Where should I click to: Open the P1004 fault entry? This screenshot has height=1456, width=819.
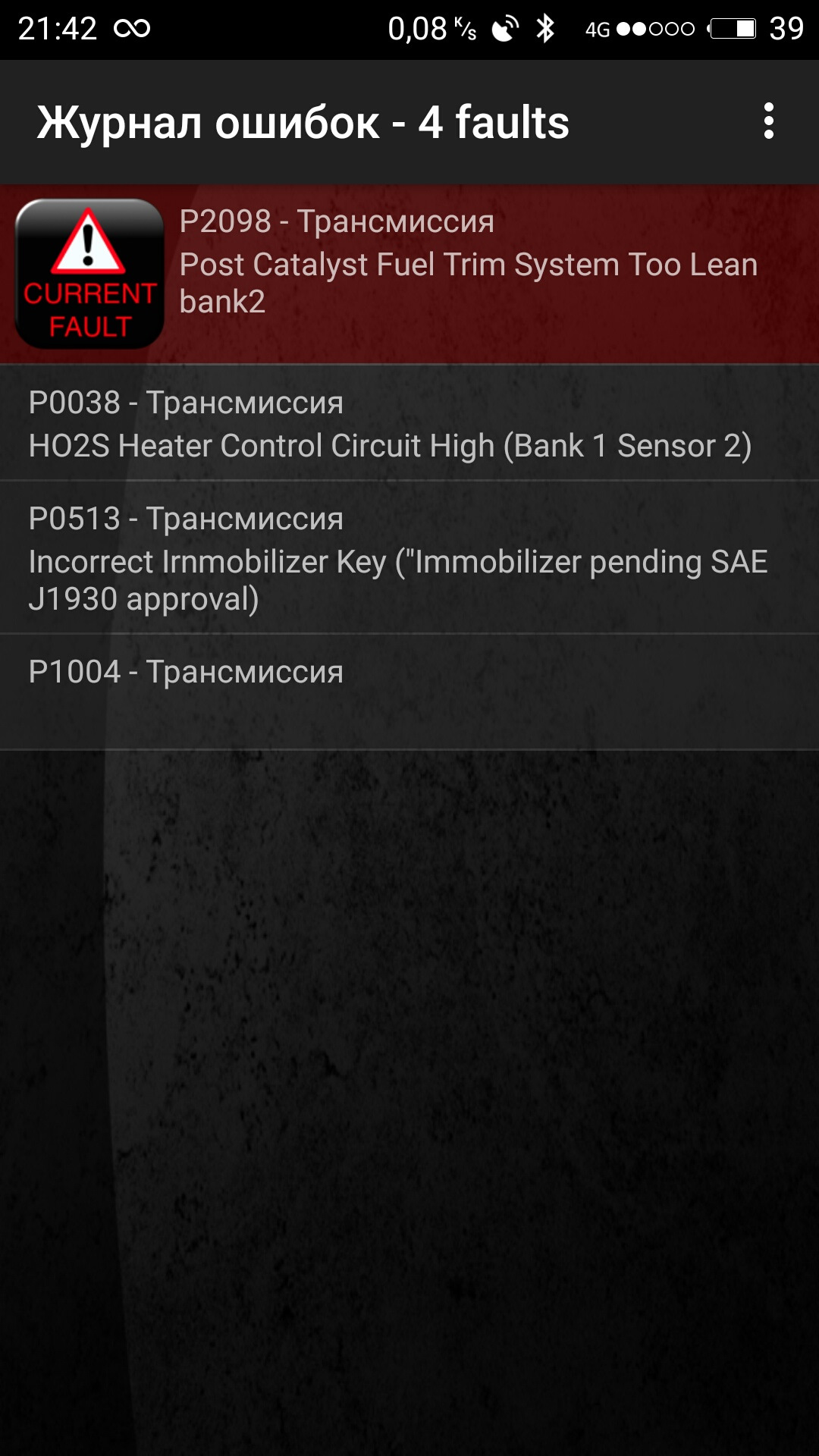click(x=409, y=690)
